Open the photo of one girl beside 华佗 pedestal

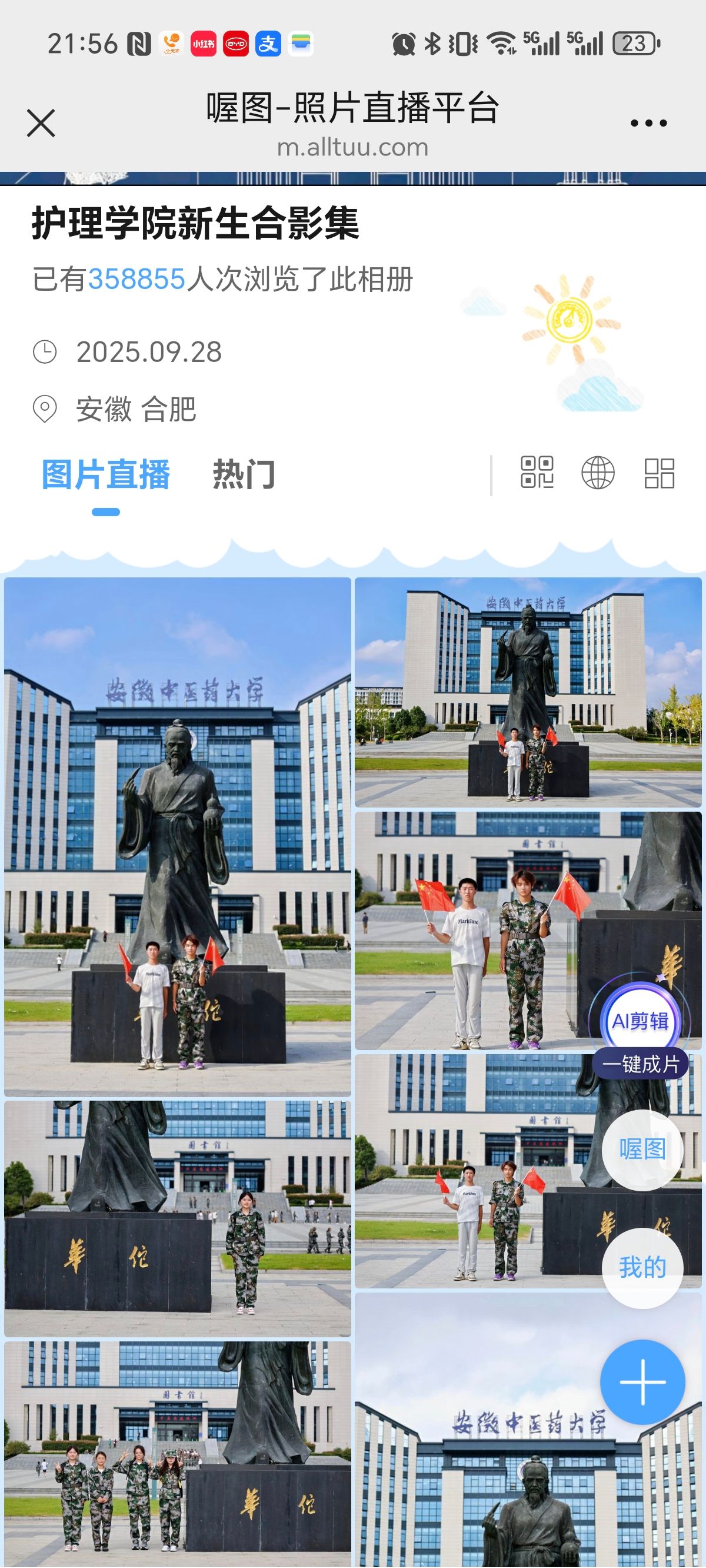[177, 1218]
